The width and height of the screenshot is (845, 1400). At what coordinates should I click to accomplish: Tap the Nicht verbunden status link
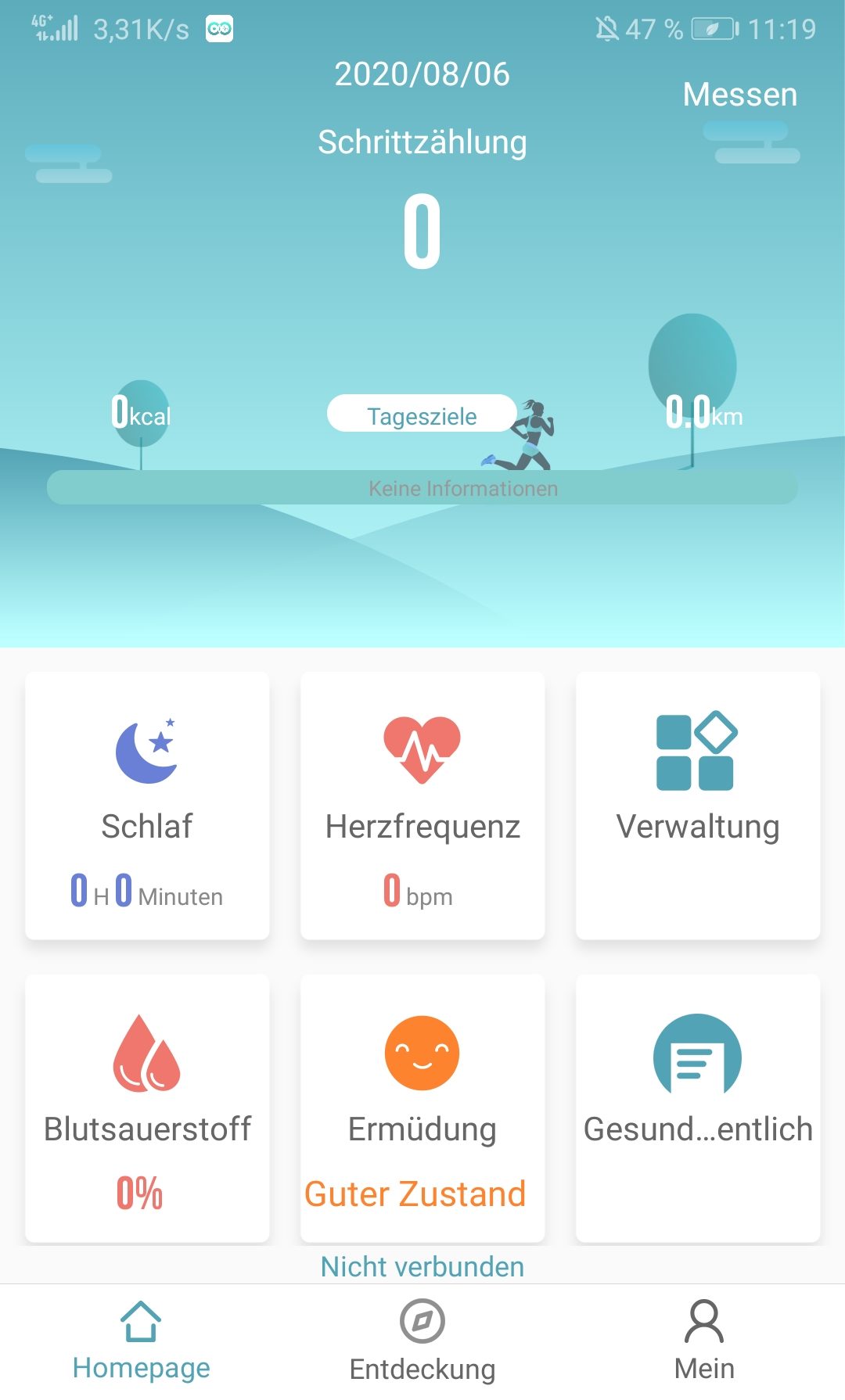(422, 1266)
